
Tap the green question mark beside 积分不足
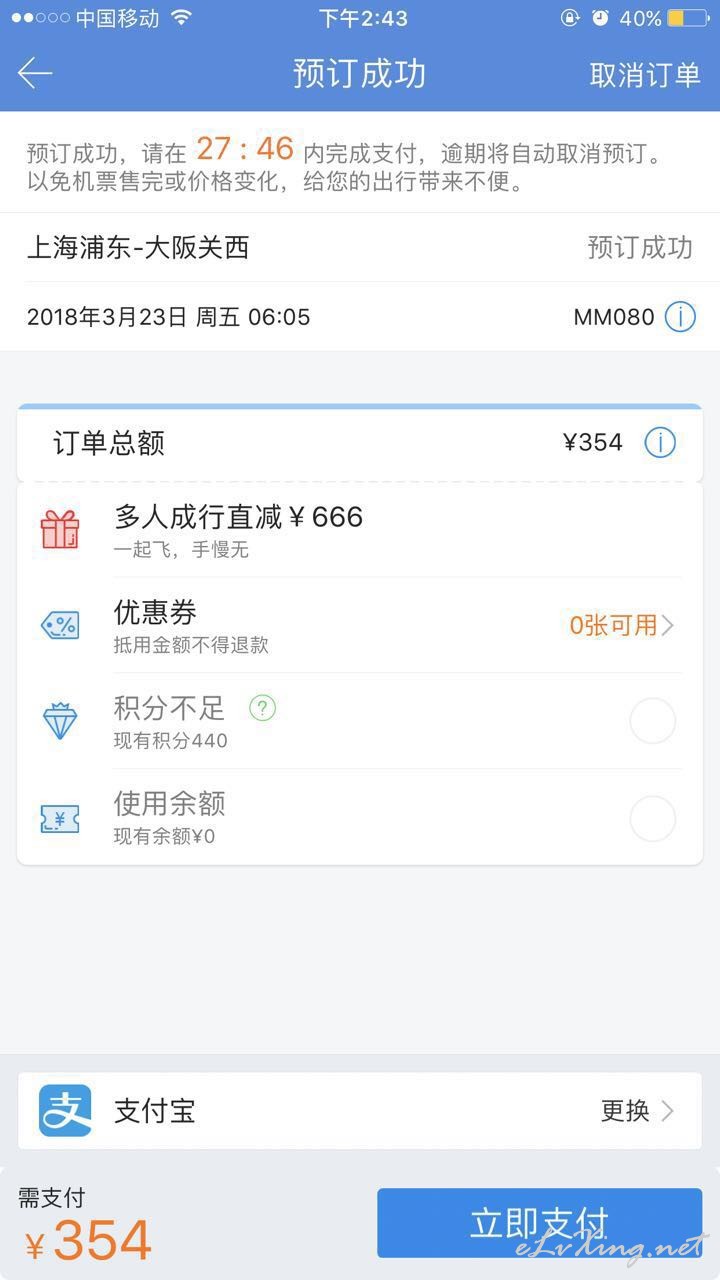(x=262, y=709)
